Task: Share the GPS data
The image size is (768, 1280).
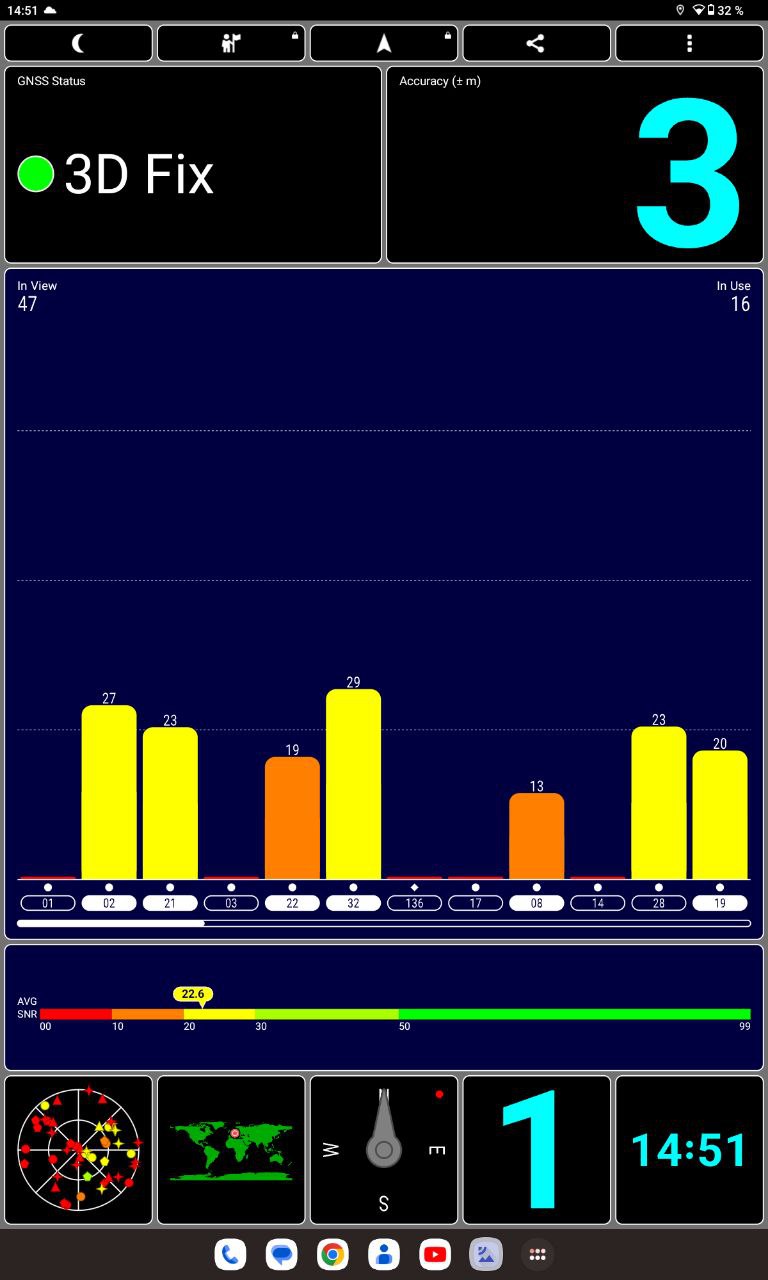Action: coord(536,43)
